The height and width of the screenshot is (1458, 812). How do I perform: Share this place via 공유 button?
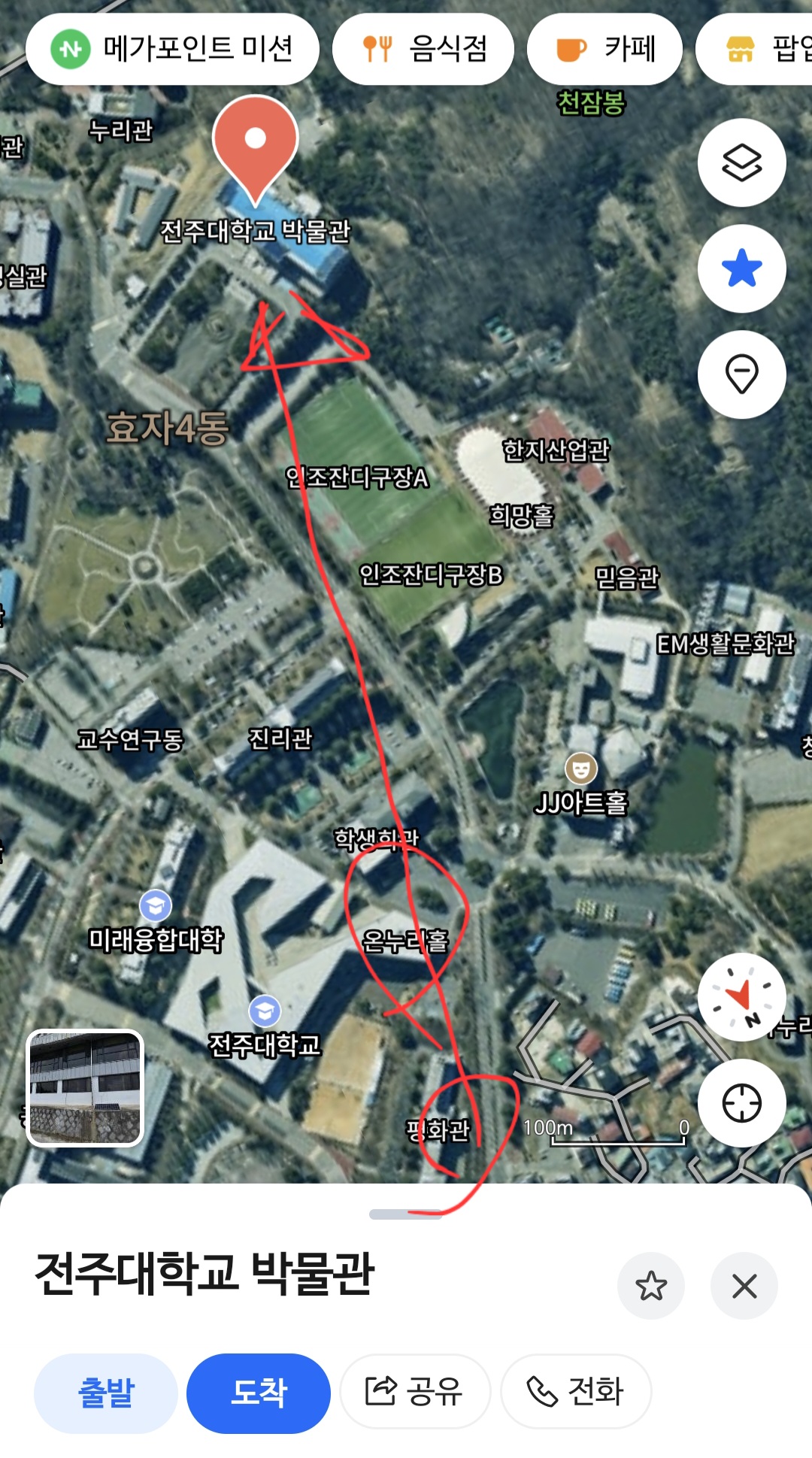415,1391
